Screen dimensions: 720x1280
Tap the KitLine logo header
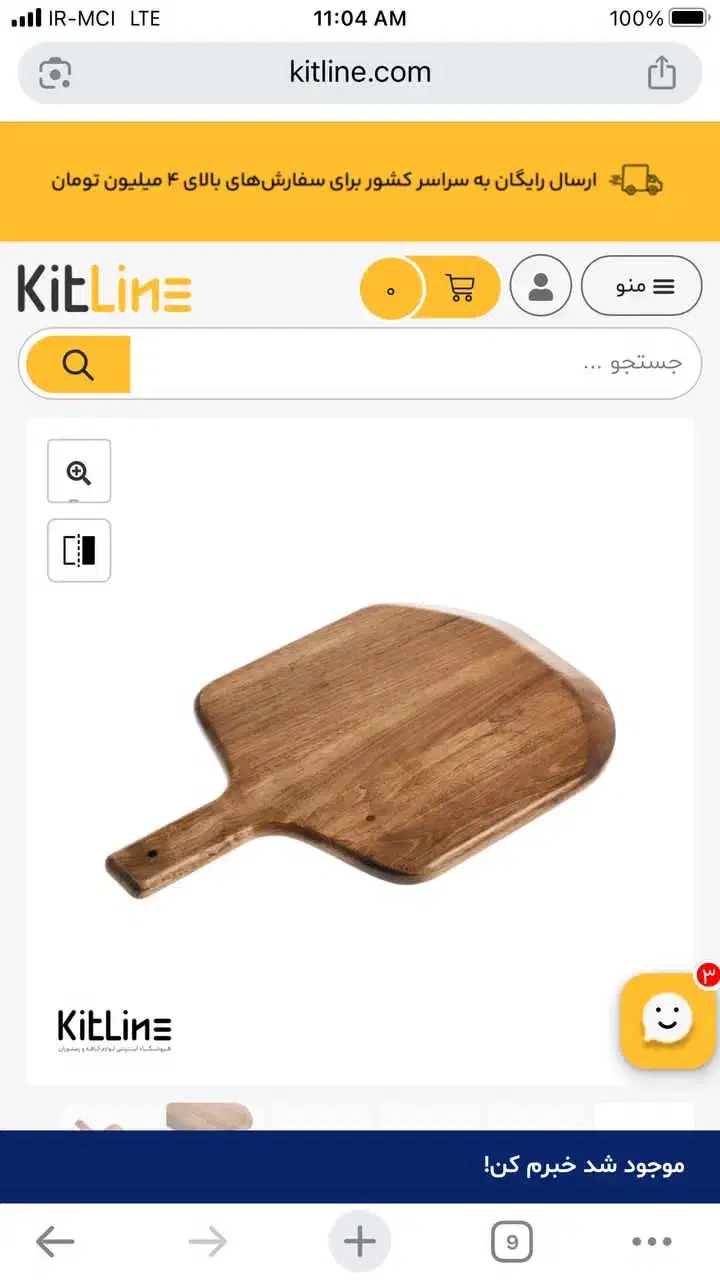pos(103,287)
